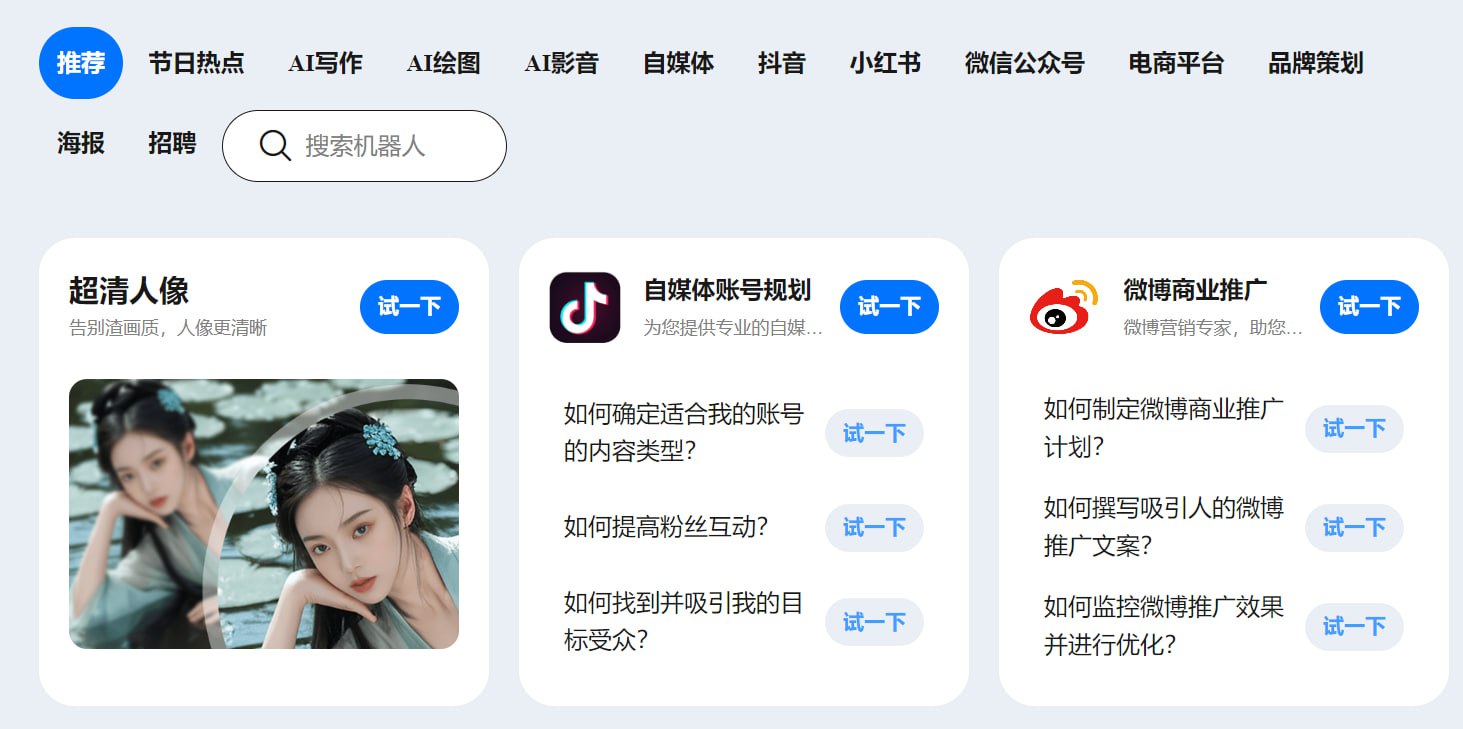Switch to 电商平台 tab

point(1176,63)
